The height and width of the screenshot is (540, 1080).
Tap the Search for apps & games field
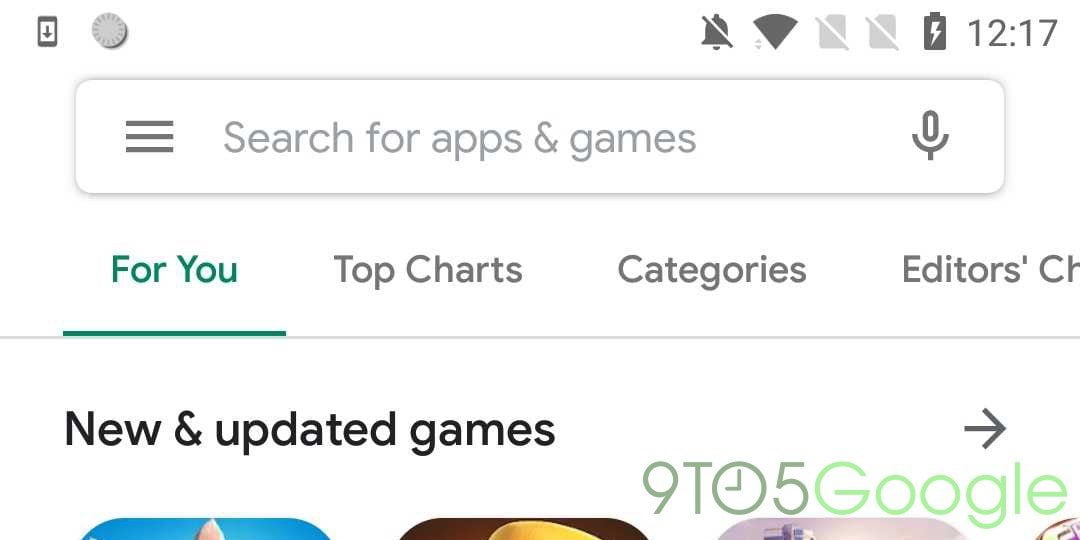coord(460,138)
